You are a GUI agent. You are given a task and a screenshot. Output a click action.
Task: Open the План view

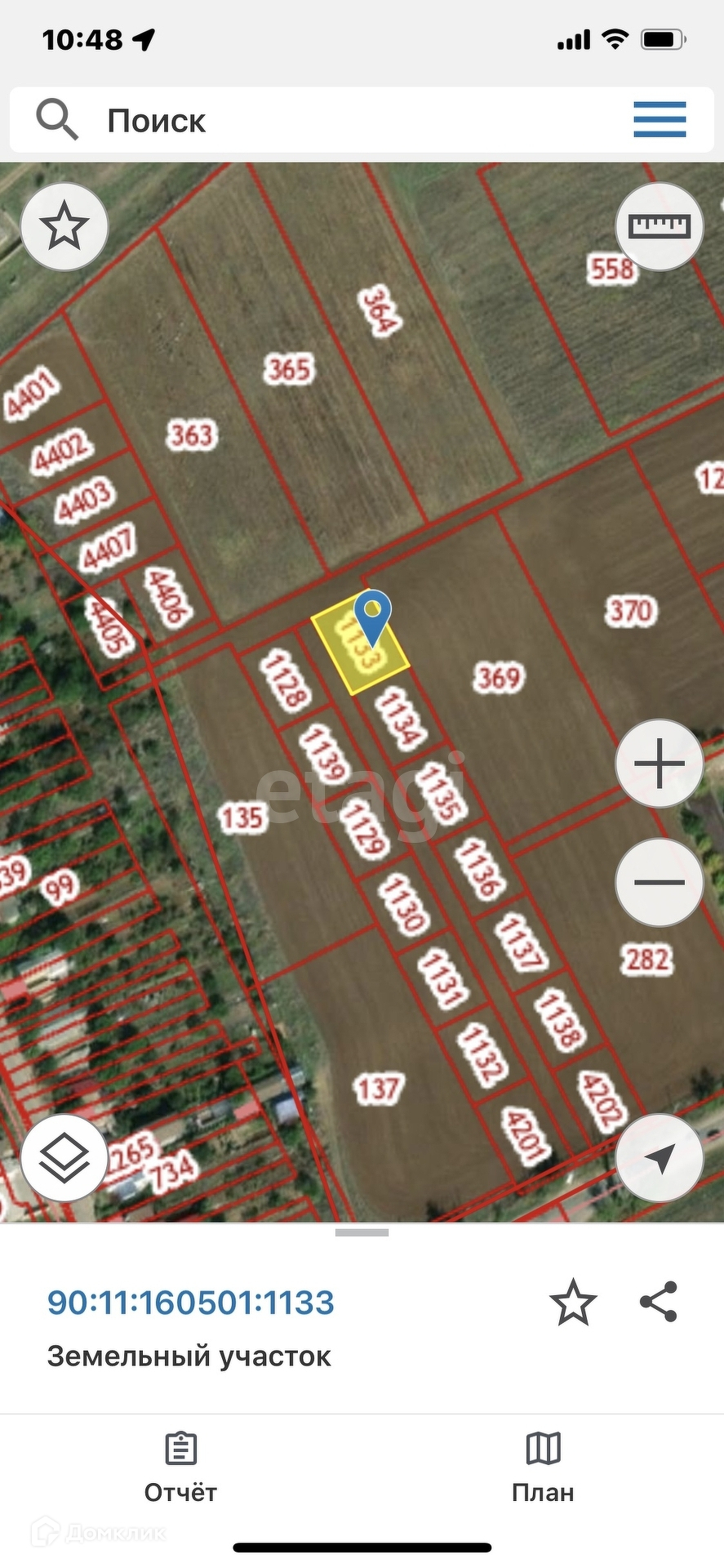(x=543, y=1468)
